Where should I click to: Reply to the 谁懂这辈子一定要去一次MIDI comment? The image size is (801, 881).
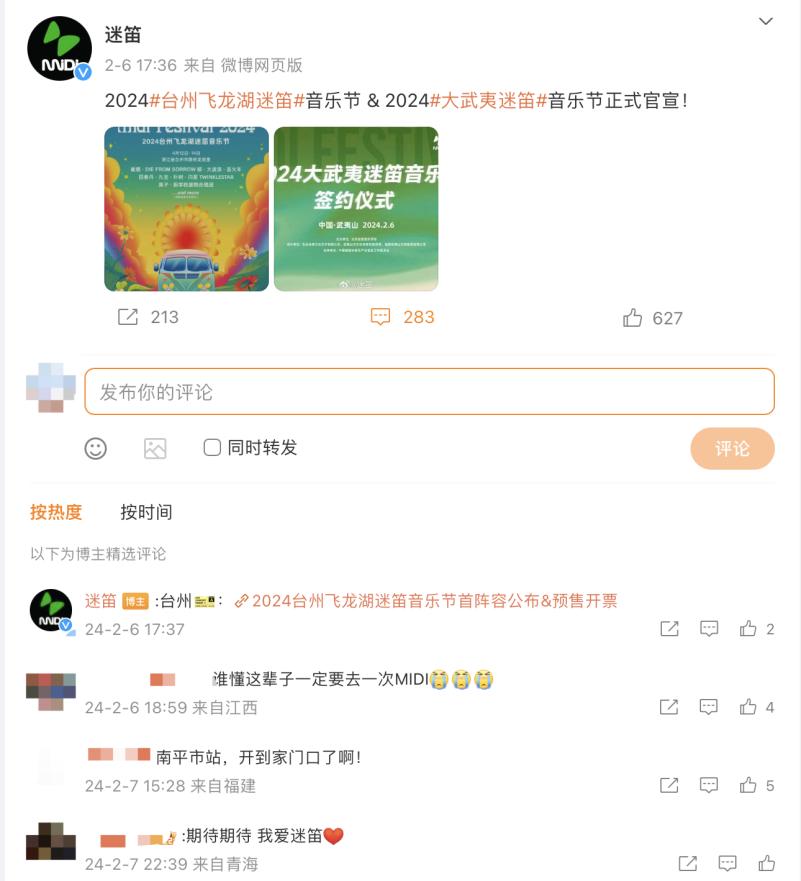[x=709, y=707]
